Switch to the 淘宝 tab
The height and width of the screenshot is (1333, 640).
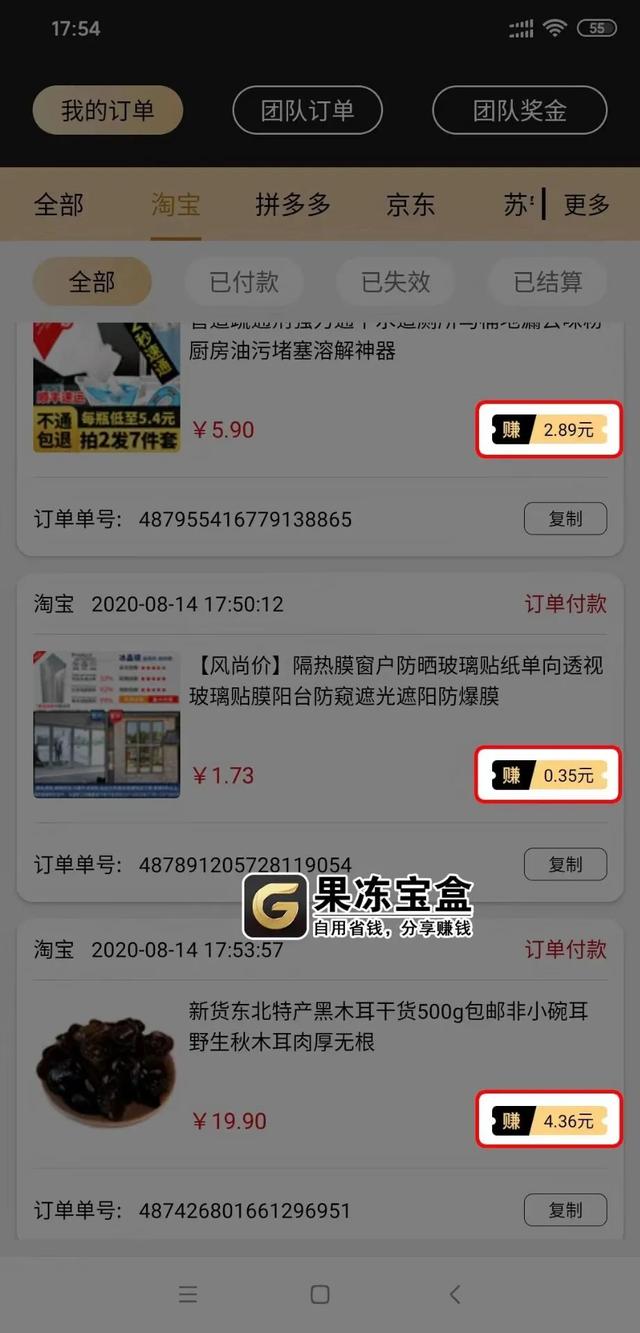176,205
